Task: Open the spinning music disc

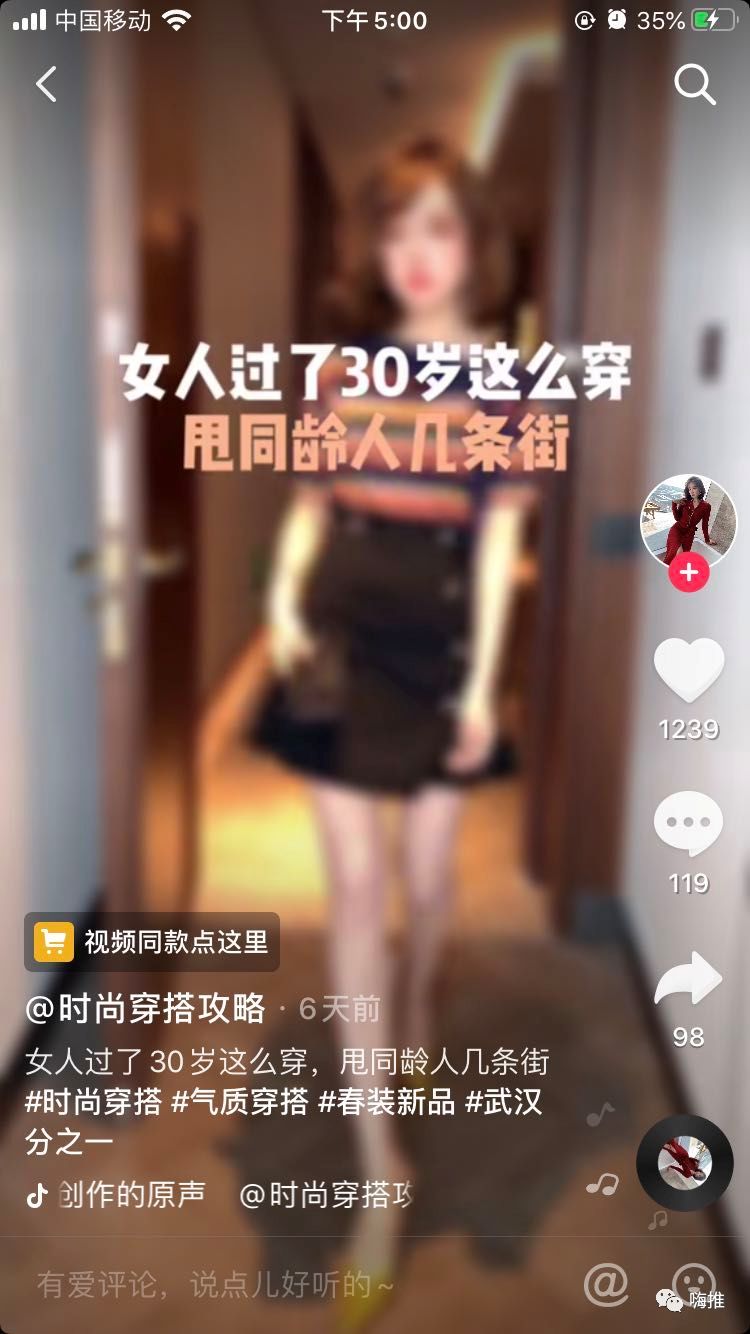Action: (x=685, y=1161)
